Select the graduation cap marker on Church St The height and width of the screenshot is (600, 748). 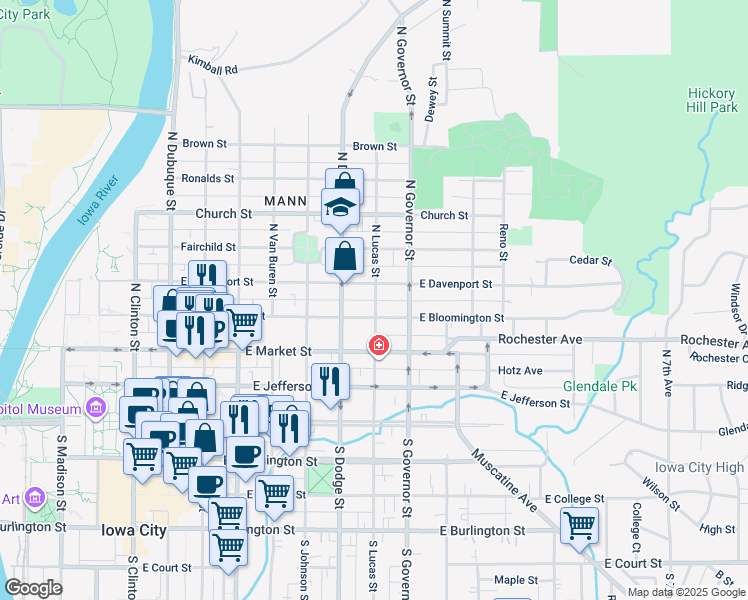tap(340, 208)
